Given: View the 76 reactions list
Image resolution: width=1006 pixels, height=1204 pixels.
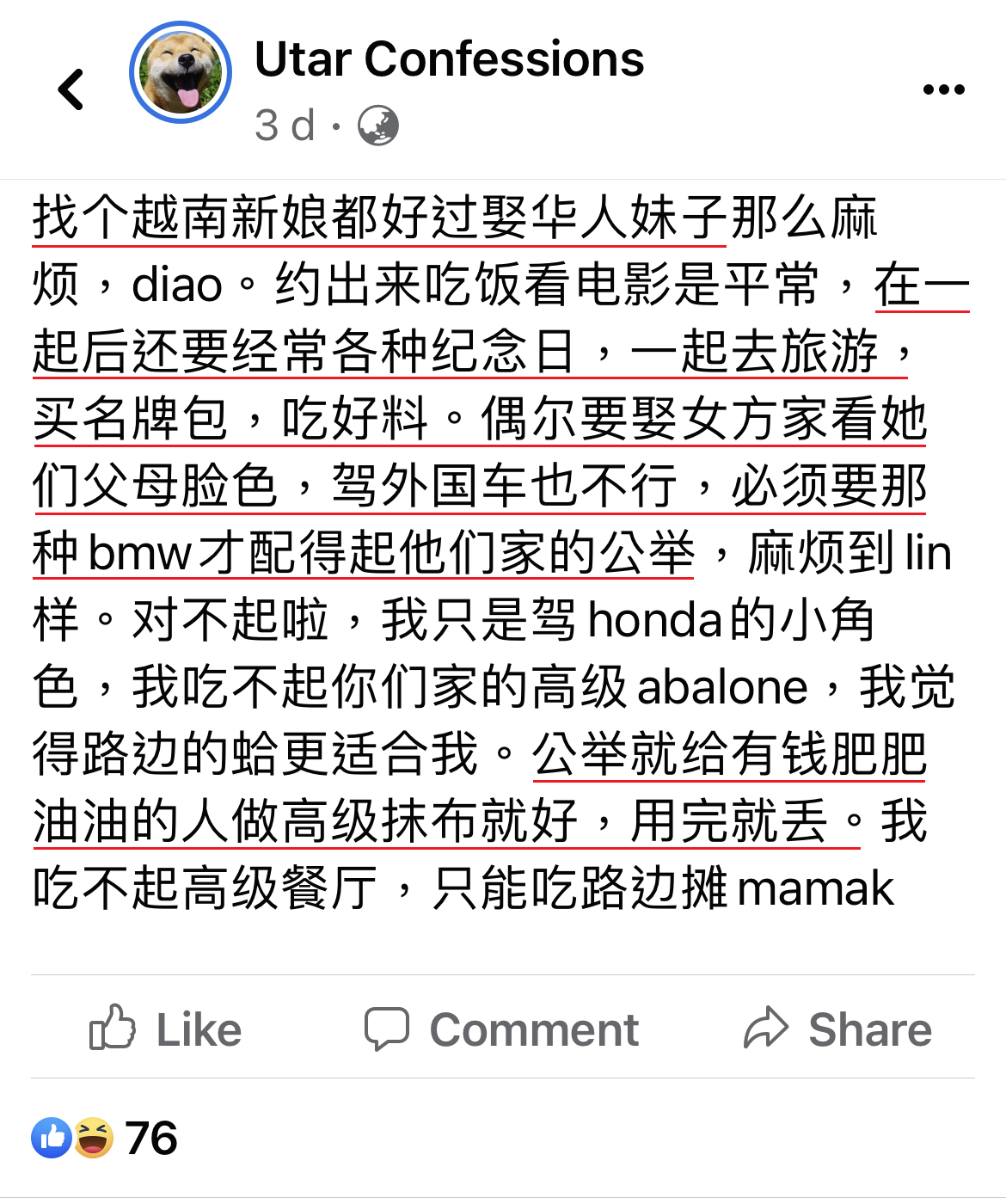Looking at the screenshot, I should pyautogui.click(x=105, y=1138).
